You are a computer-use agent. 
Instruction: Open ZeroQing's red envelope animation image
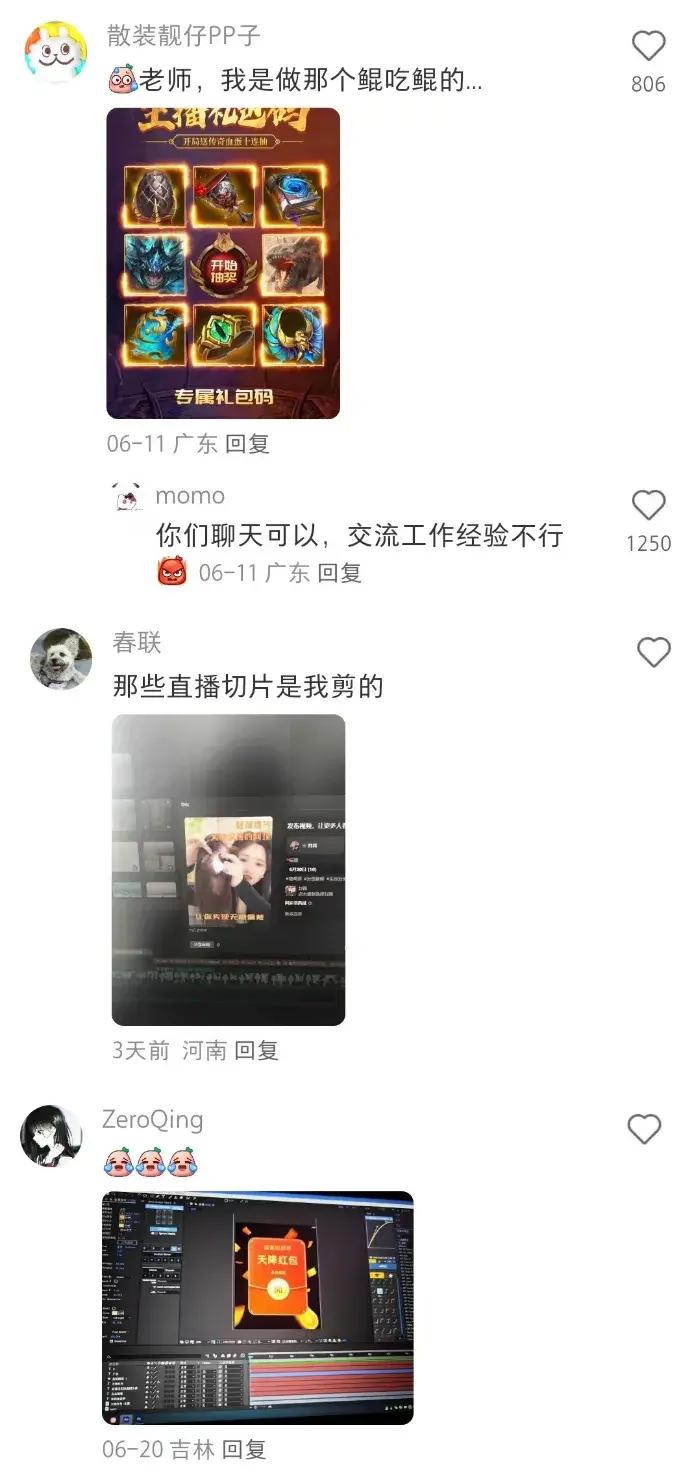[258, 1307]
